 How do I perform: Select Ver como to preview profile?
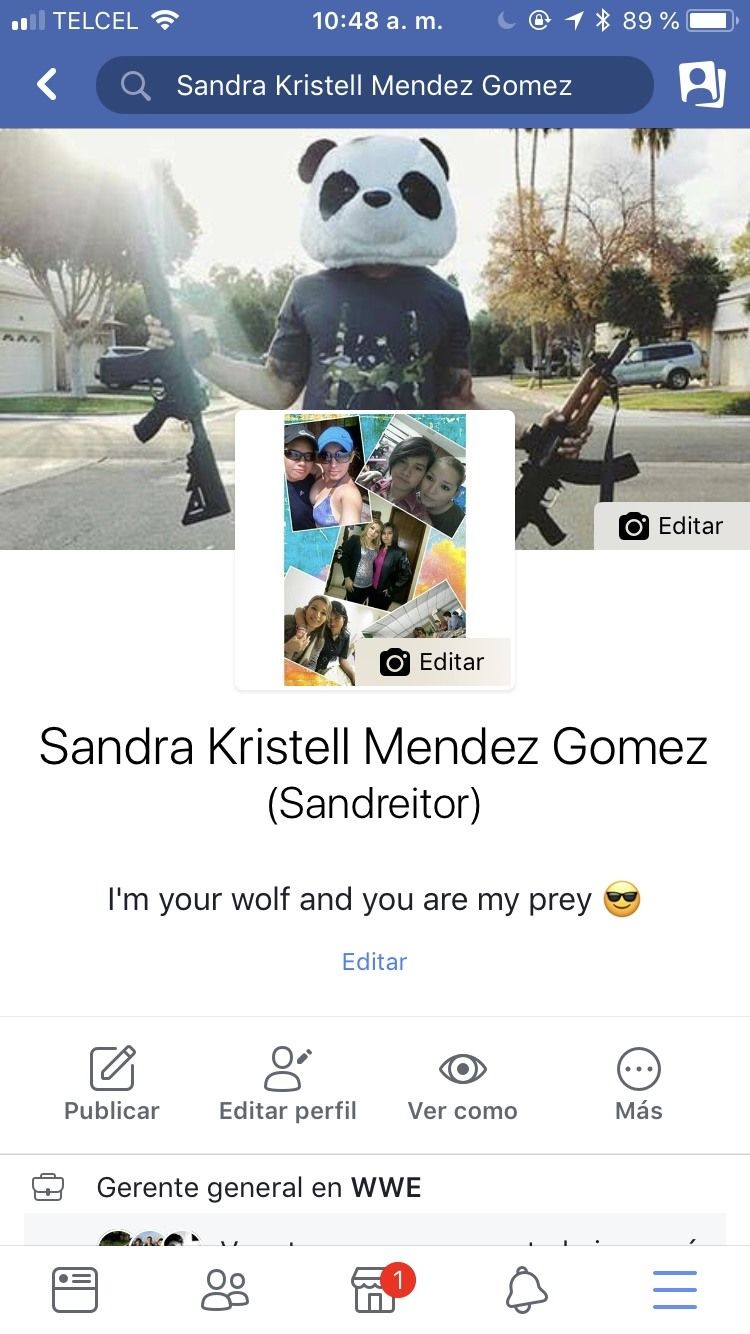(463, 1085)
